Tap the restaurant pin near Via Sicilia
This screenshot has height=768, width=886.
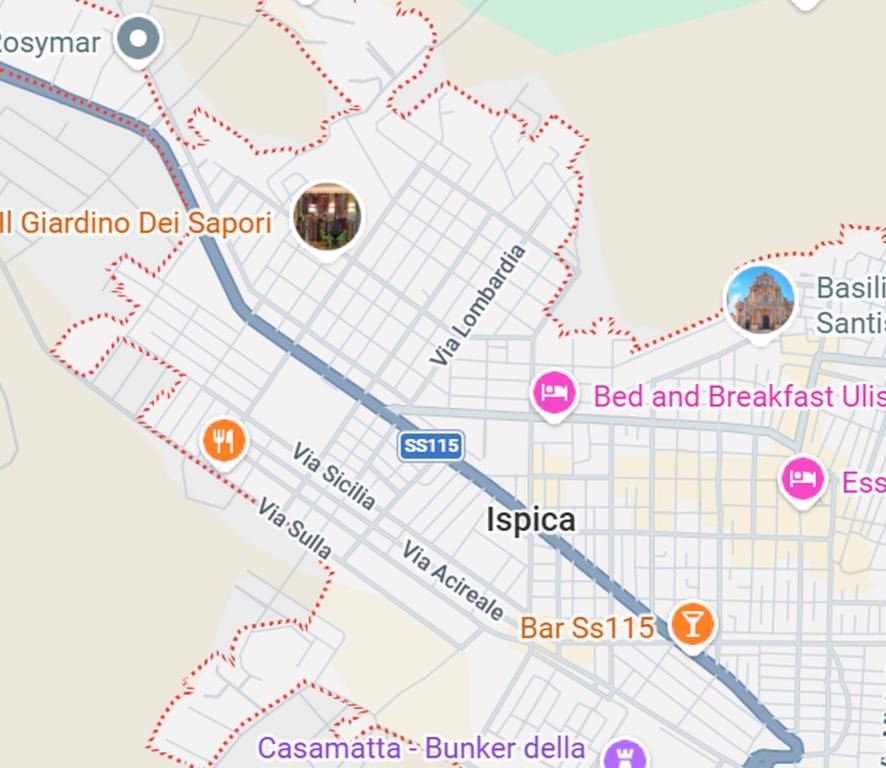coord(224,440)
